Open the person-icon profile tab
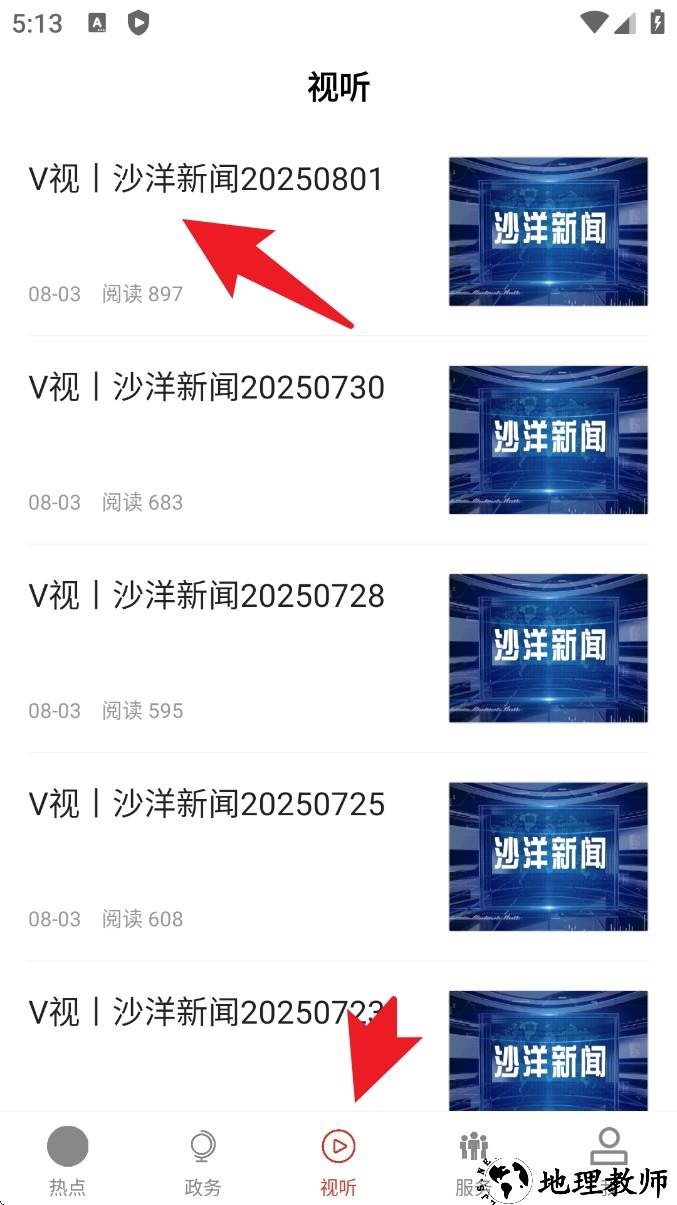The width and height of the screenshot is (677, 1205). point(608,1150)
